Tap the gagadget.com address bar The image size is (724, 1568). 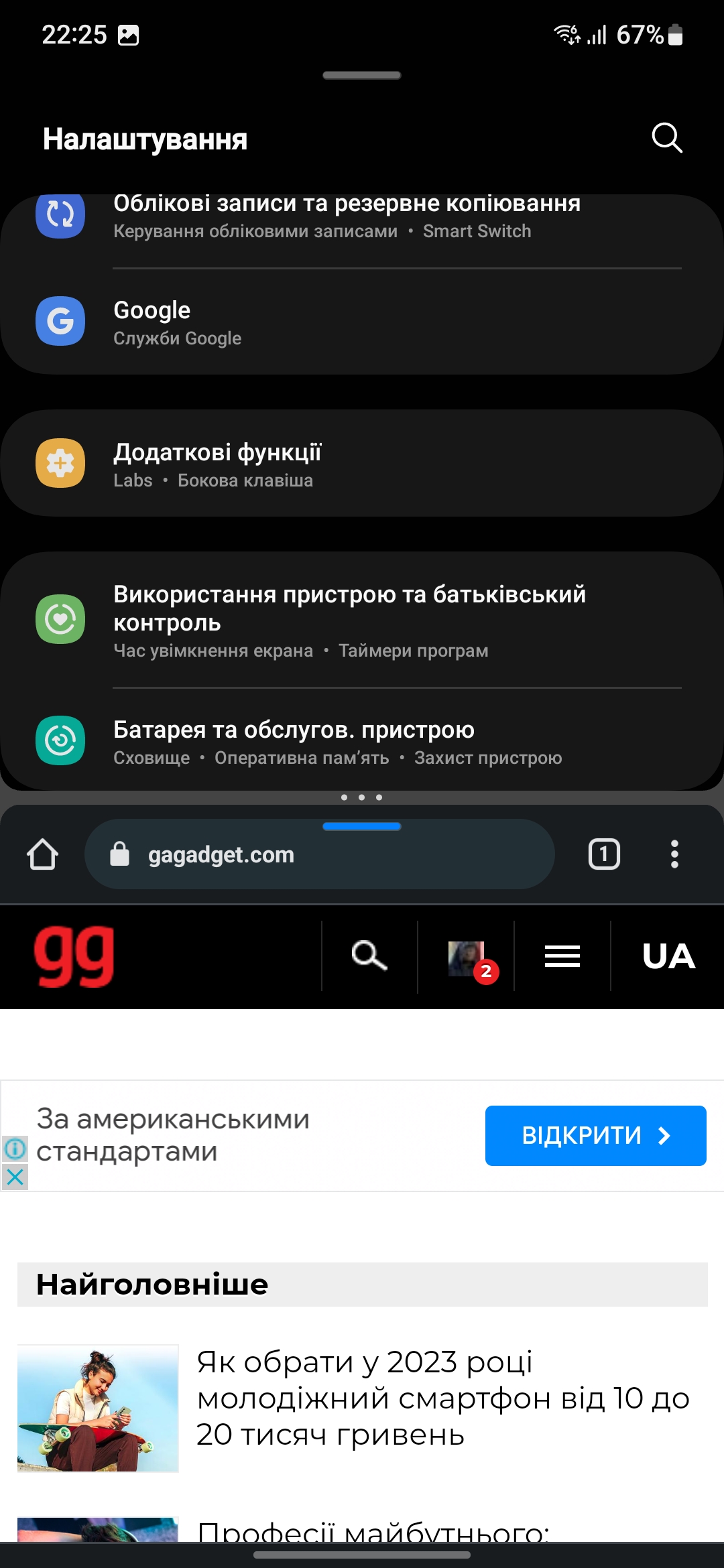click(319, 854)
